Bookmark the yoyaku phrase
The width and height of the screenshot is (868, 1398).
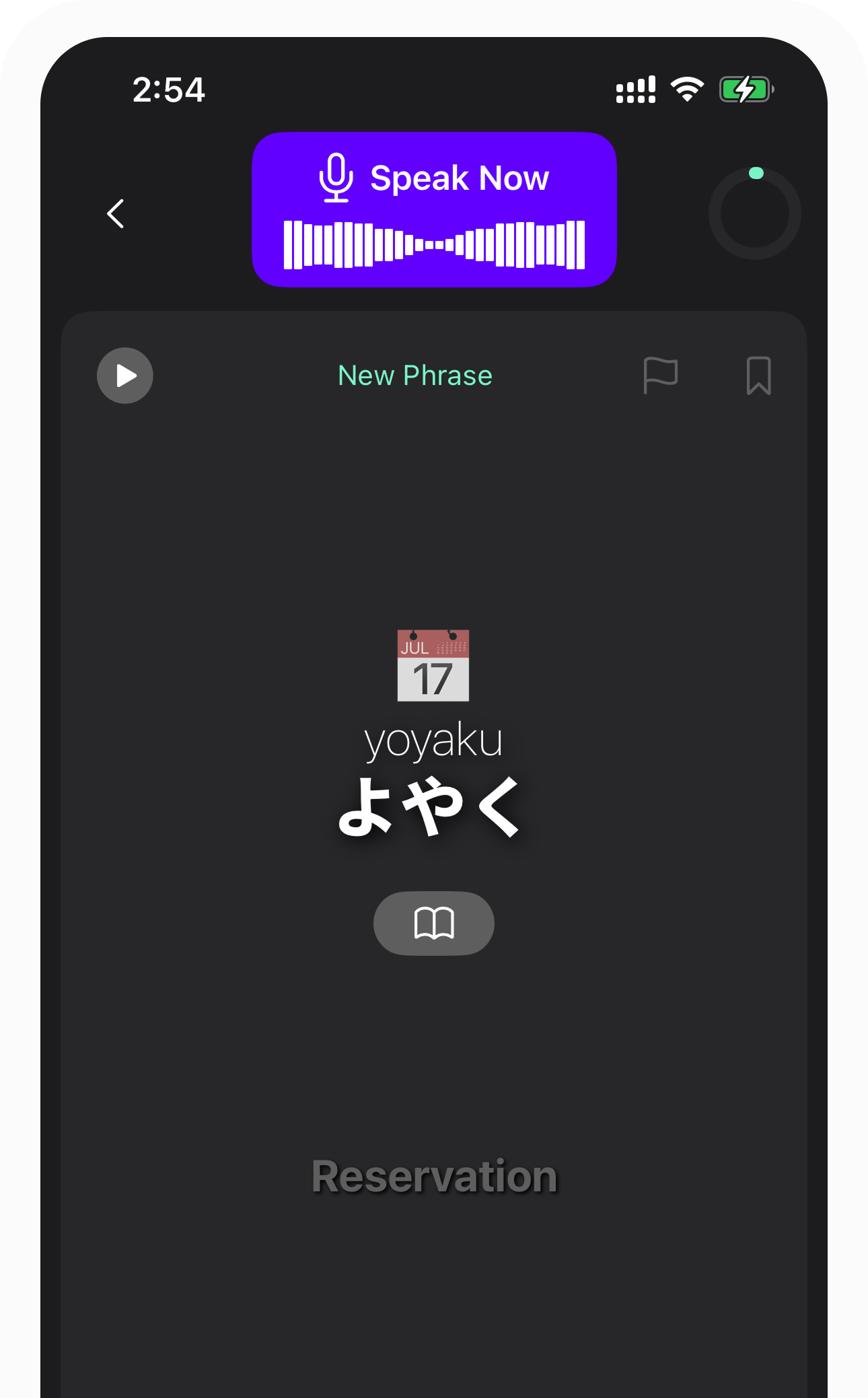pos(758,376)
